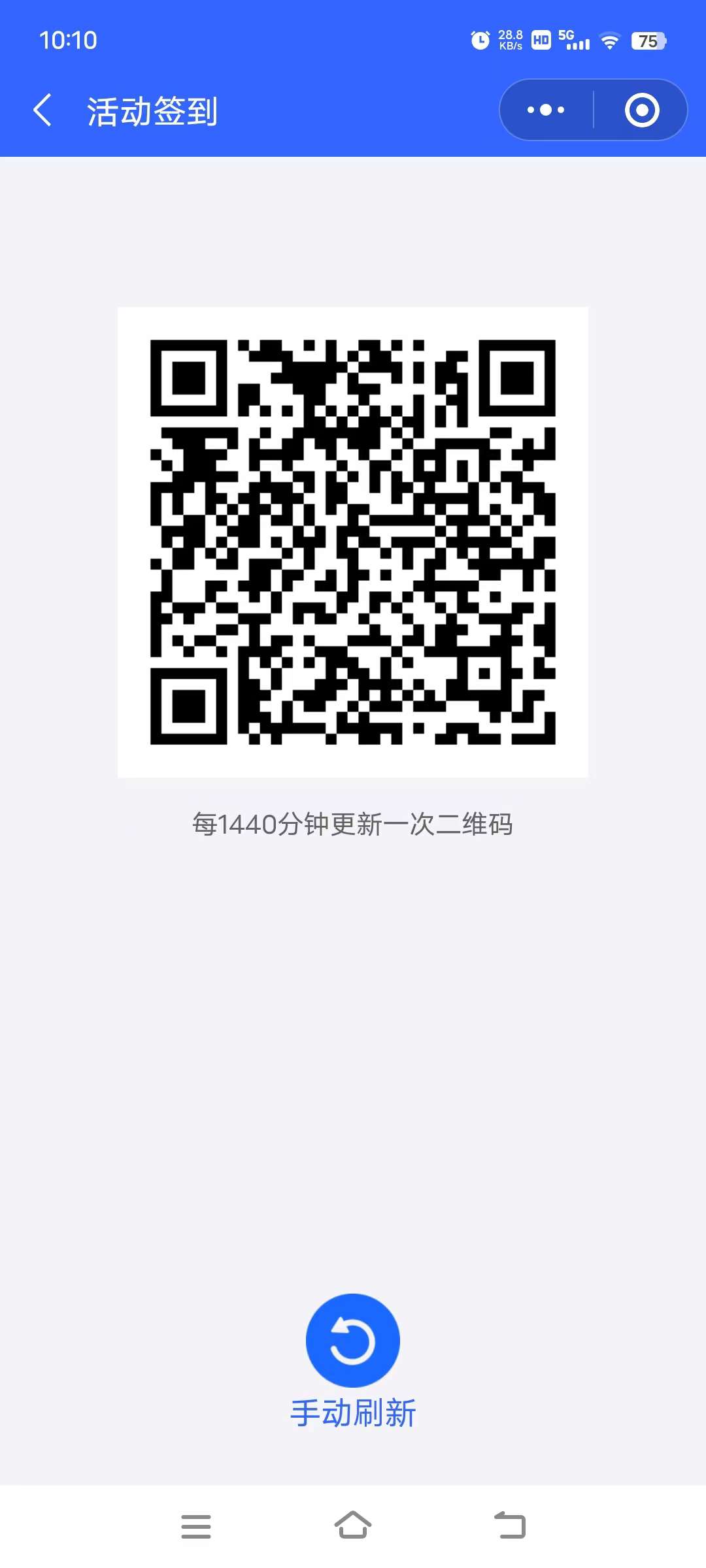
Task: Open the system recent apps menu
Action: click(195, 1527)
